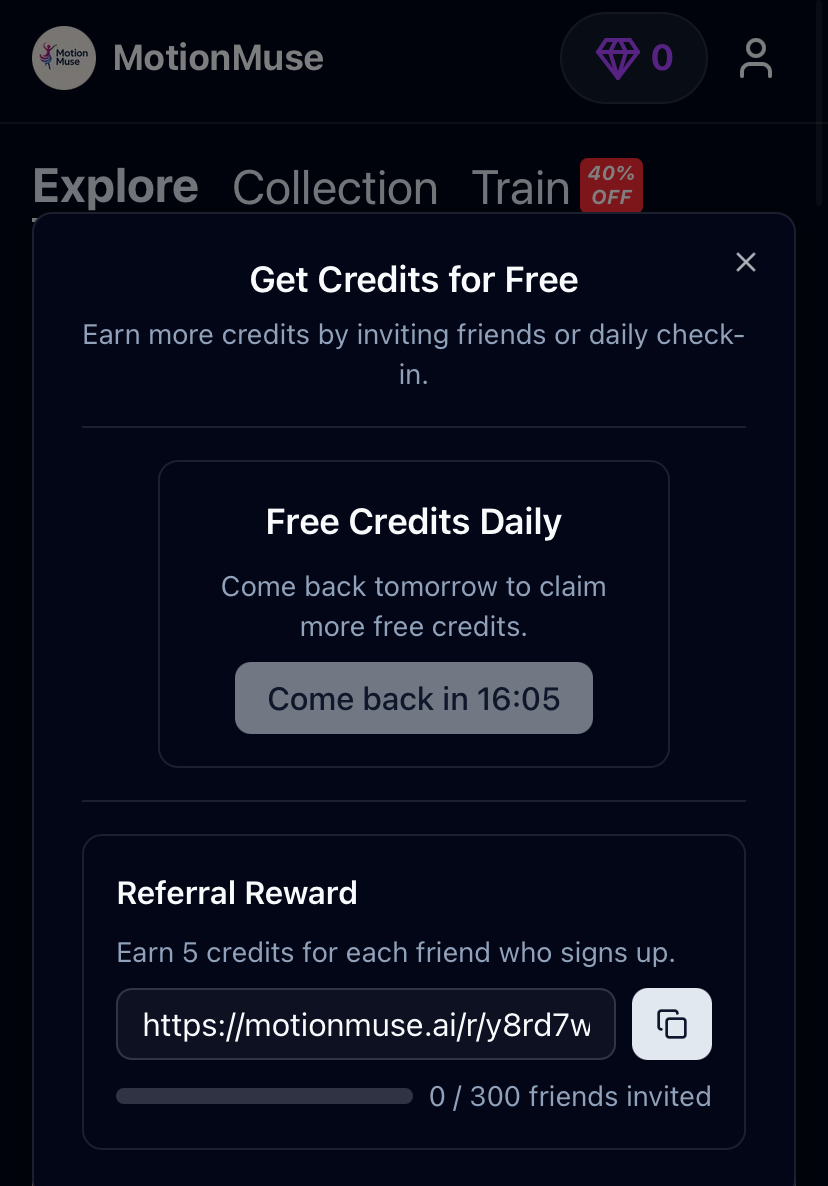The width and height of the screenshot is (828, 1186).
Task: Switch to the Collection tab
Action: pos(335,187)
